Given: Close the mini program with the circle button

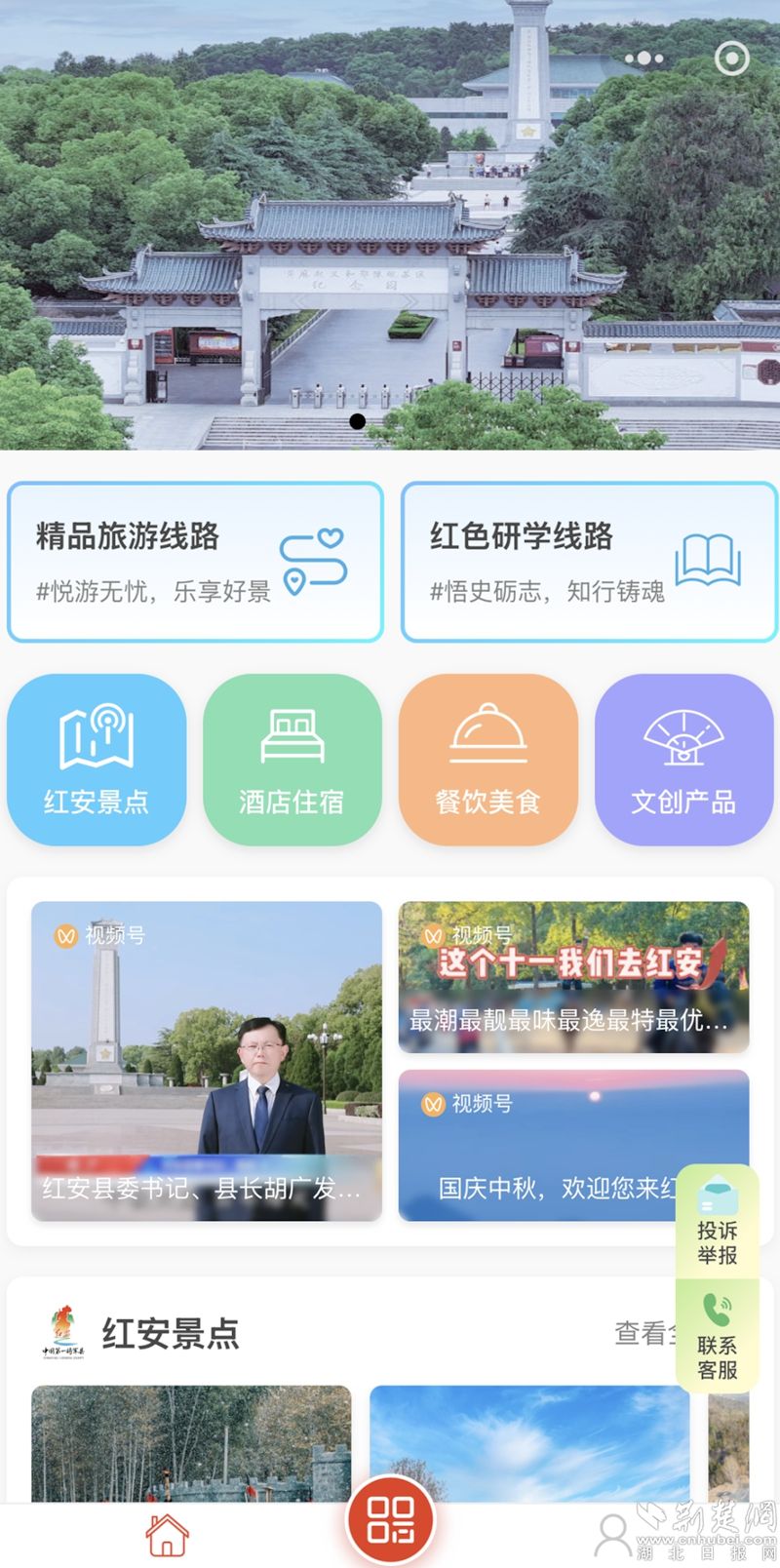Looking at the screenshot, I should (x=732, y=59).
